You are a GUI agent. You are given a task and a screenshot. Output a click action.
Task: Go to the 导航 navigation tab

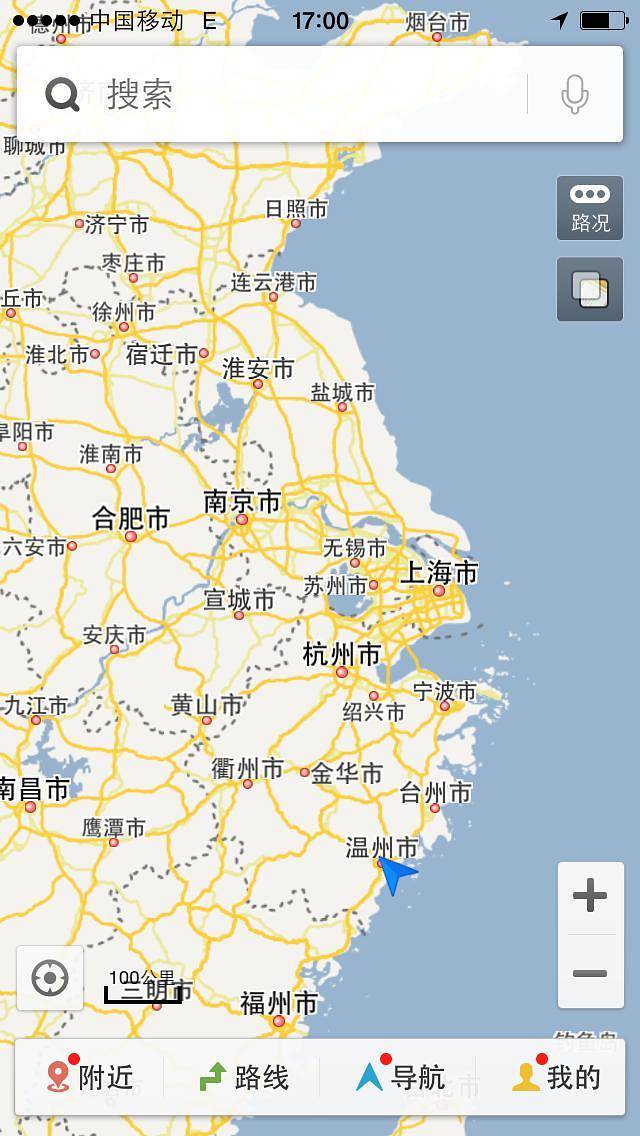pyautogui.click(x=400, y=1077)
